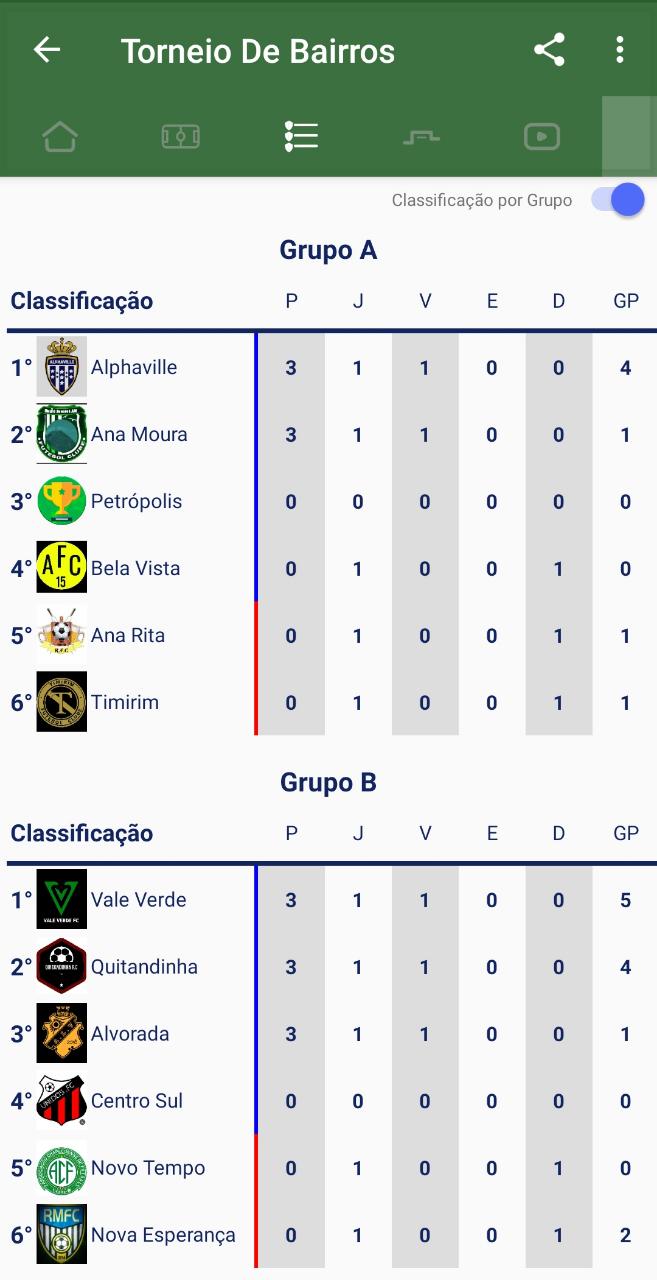Image resolution: width=657 pixels, height=1280 pixels.
Task: Switch to the videos tab
Action: 542,136
